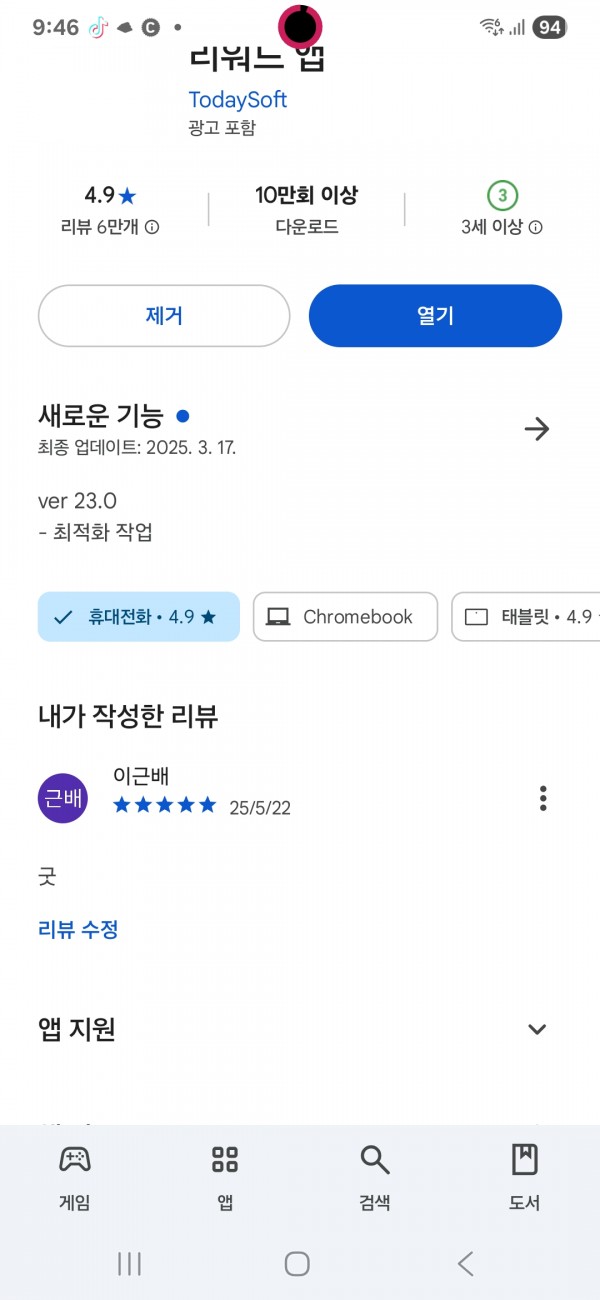This screenshot has width=600, height=1300.
Task: Go to the home screen
Action: 297,1263
